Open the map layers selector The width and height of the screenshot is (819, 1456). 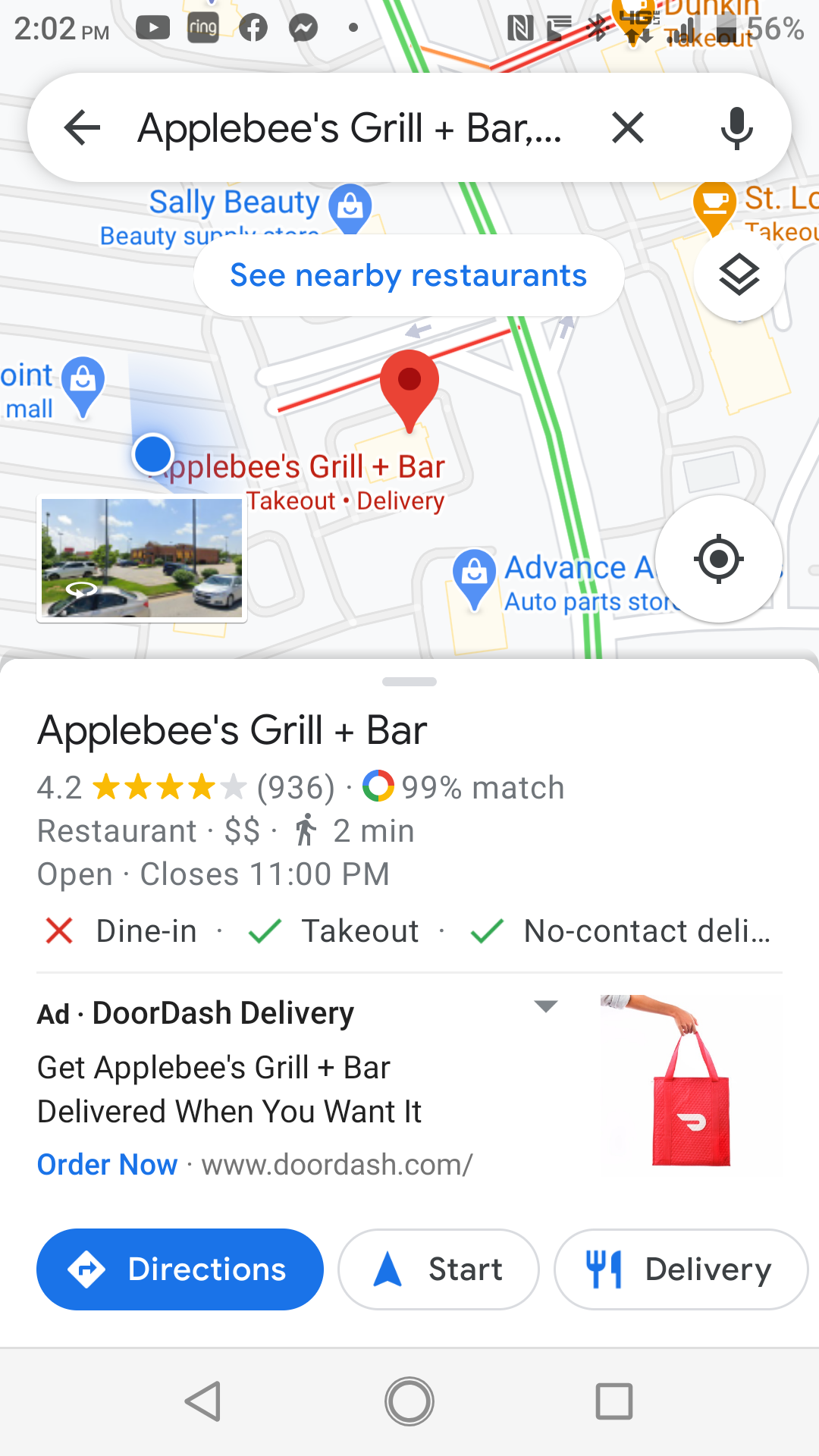pos(739,275)
